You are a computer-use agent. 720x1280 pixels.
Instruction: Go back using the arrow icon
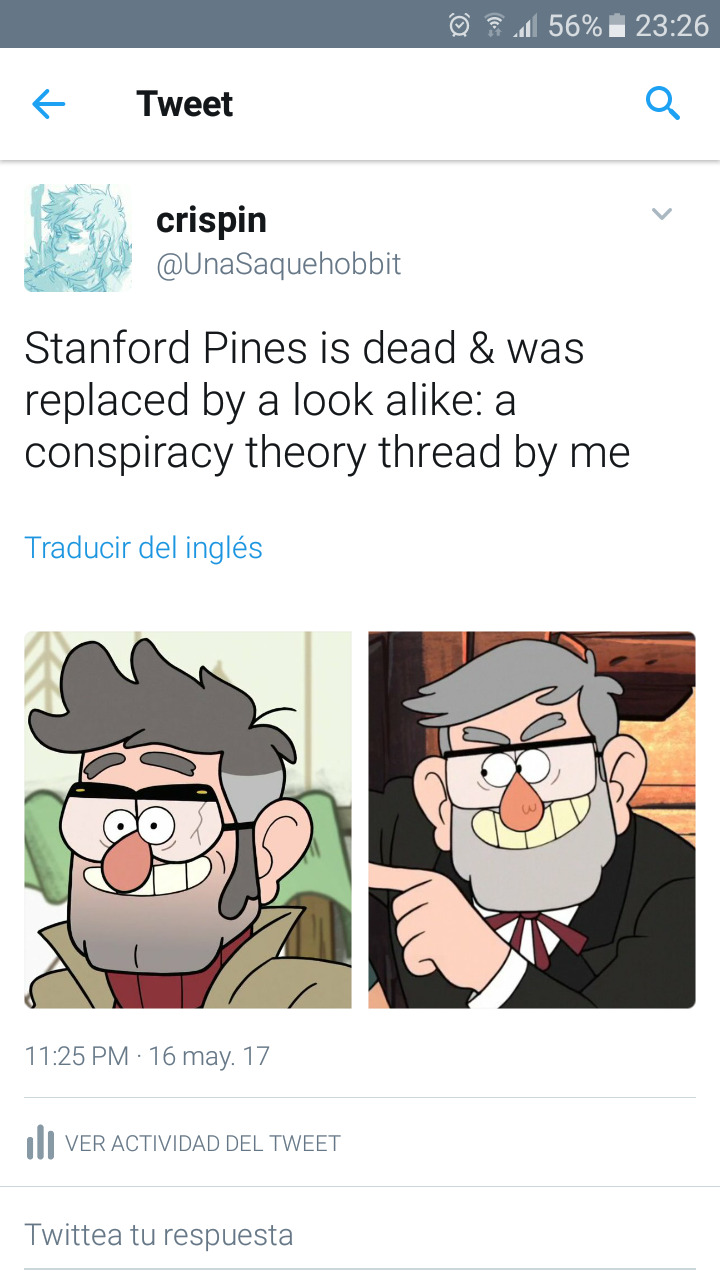coord(48,103)
